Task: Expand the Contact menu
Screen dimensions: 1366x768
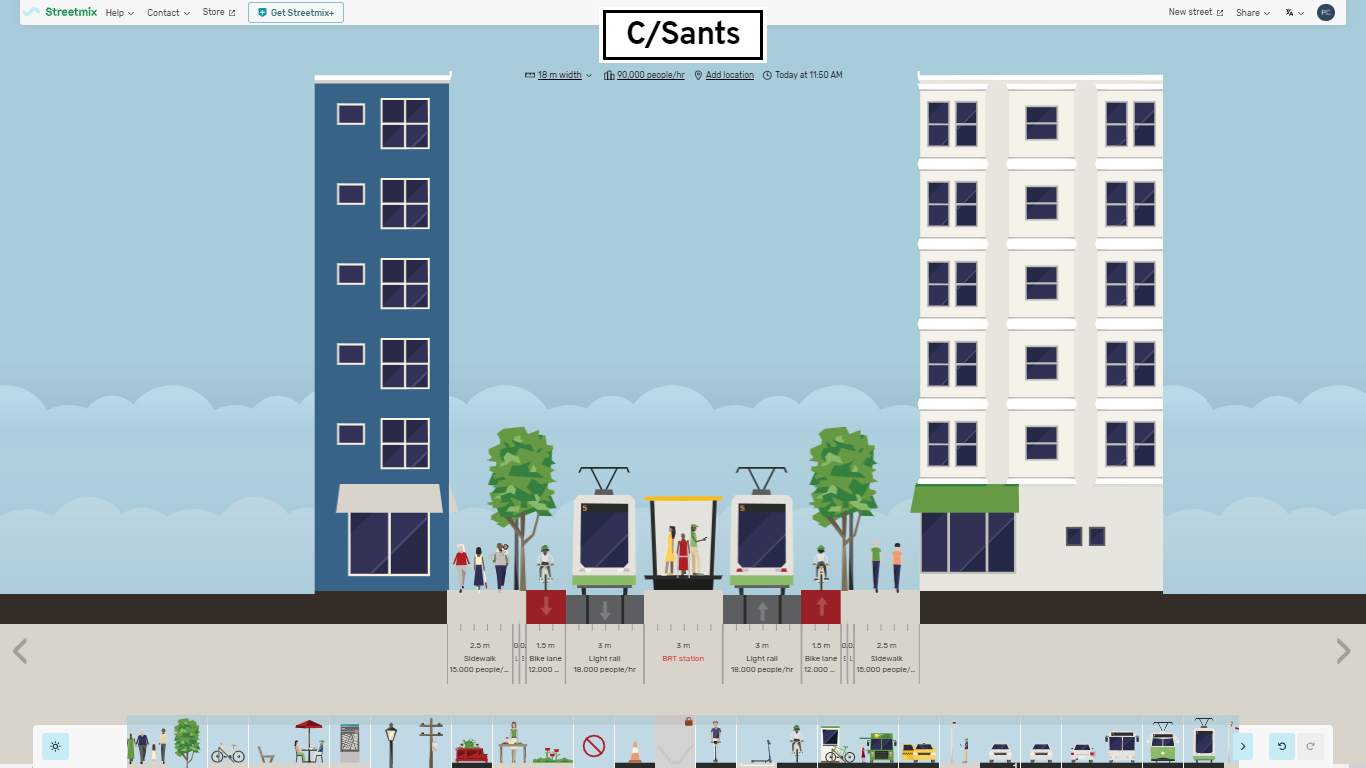Action: coord(168,13)
